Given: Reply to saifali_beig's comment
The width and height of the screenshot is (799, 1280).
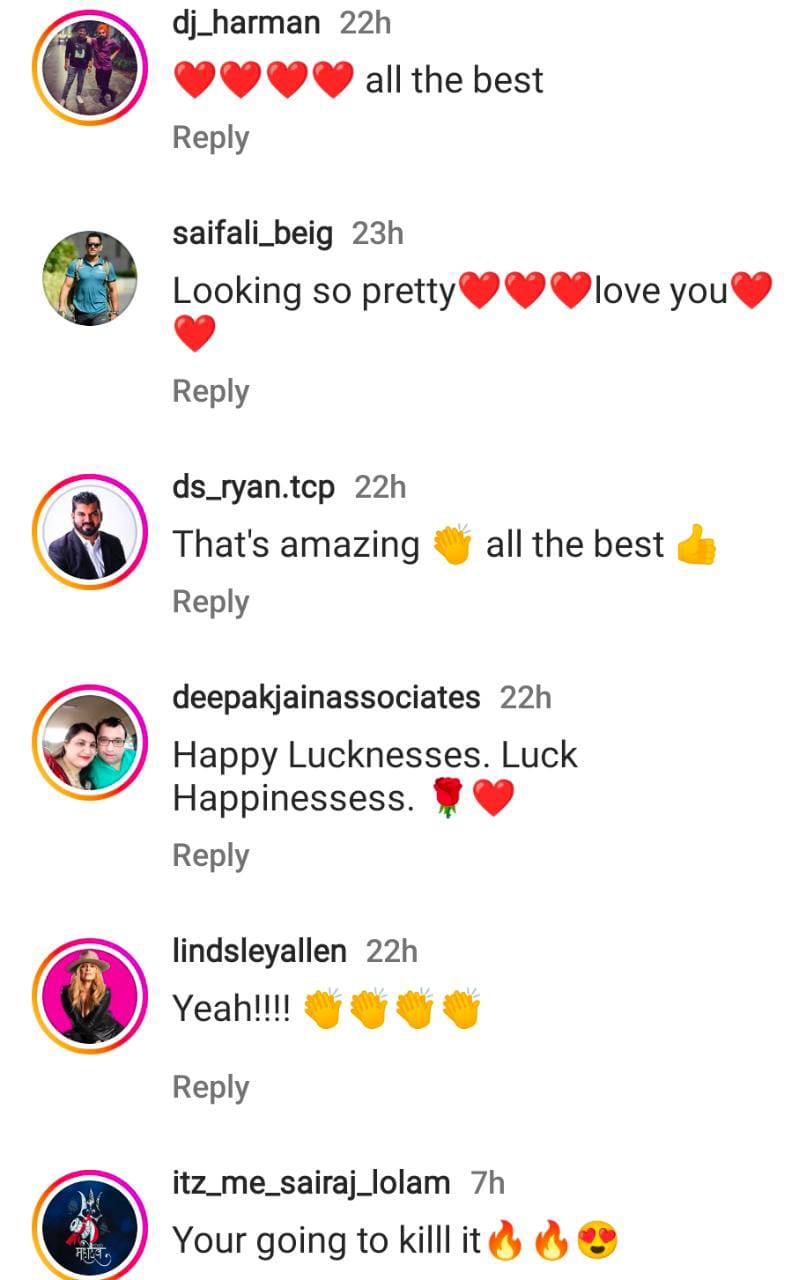Looking at the screenshot, I should click(x=210, y=392).
